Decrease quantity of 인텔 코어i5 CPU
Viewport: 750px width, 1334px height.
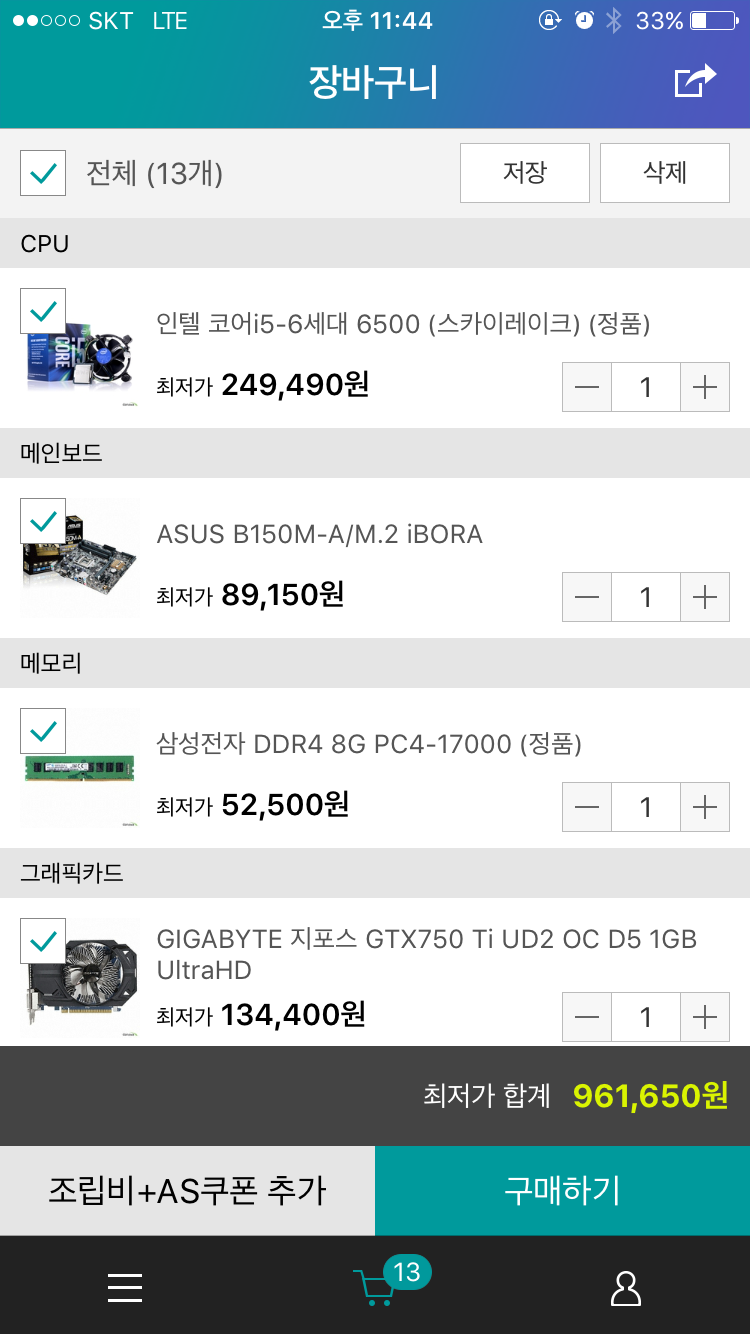tap(587, 387)
